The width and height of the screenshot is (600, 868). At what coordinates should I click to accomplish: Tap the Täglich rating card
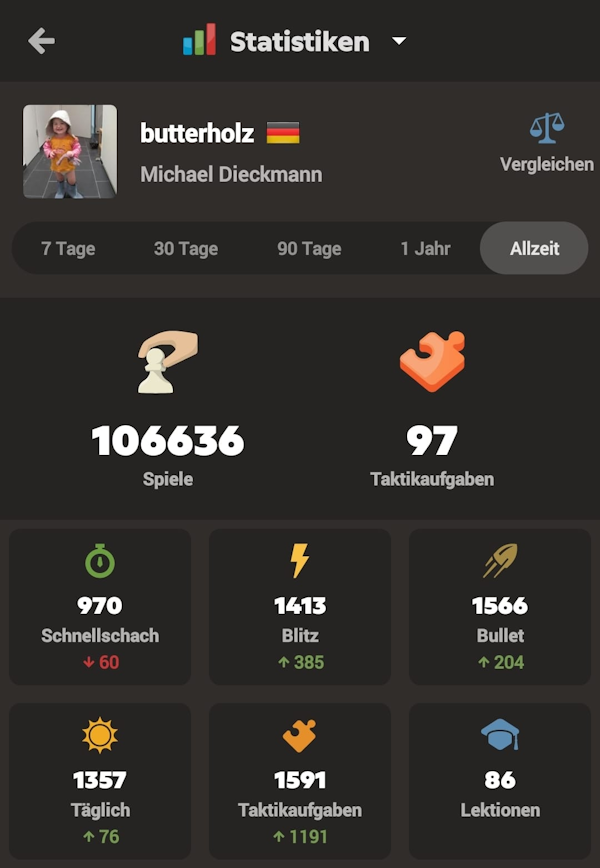(x=100, y=780)
